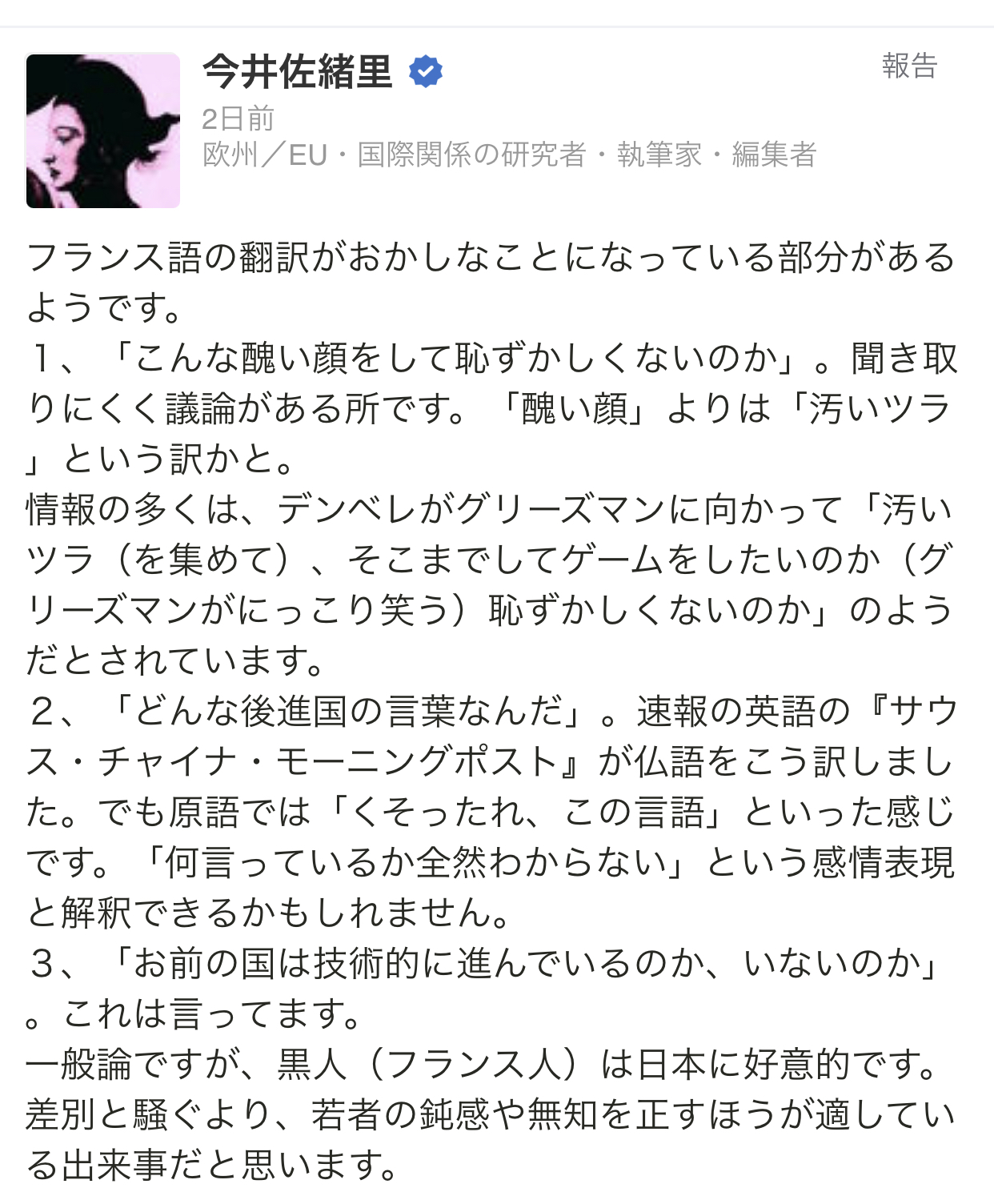
Task: Open commenter name 今井佐緒里
Action: coord(297,72)
